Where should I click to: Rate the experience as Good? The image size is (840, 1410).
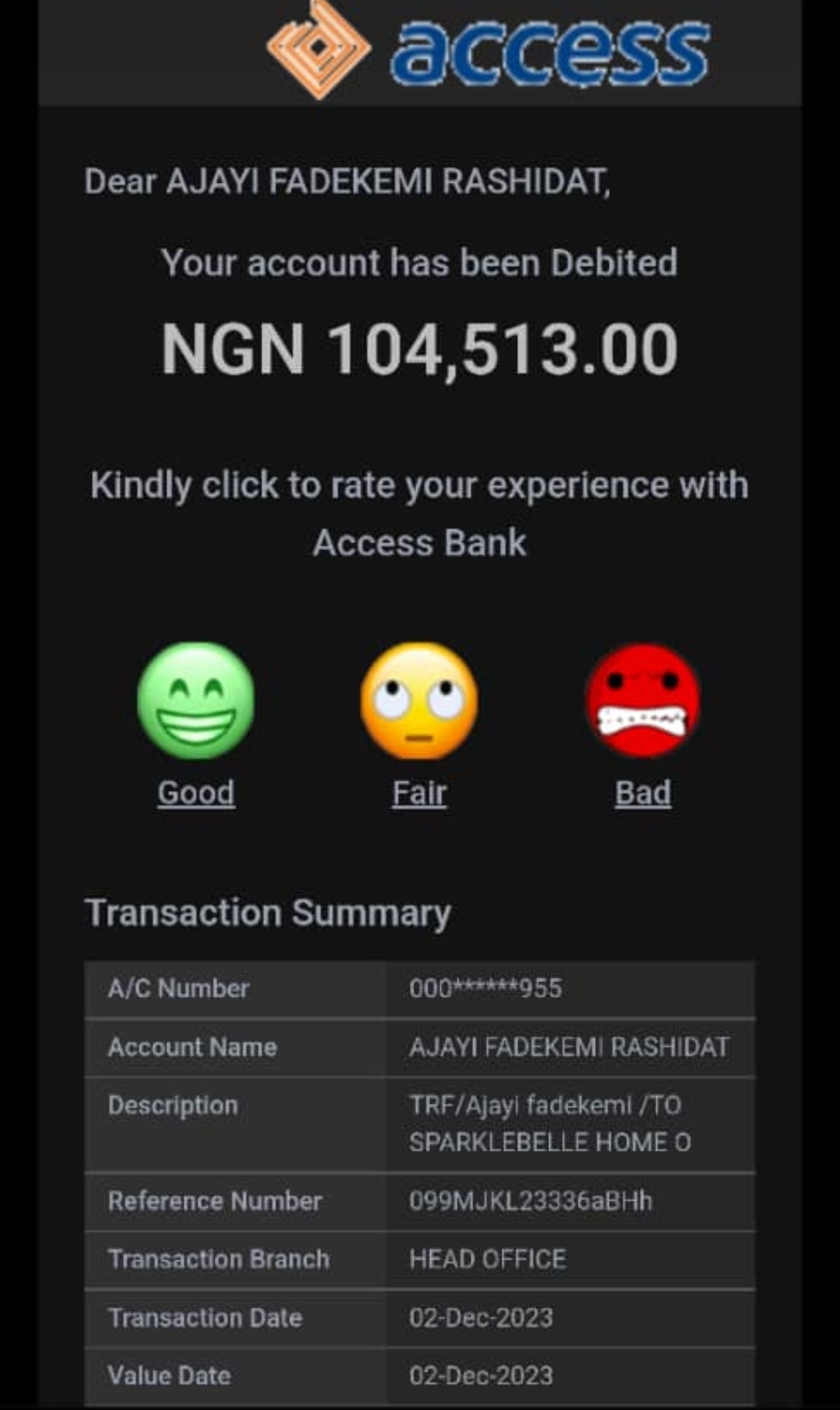coord(196,792)
